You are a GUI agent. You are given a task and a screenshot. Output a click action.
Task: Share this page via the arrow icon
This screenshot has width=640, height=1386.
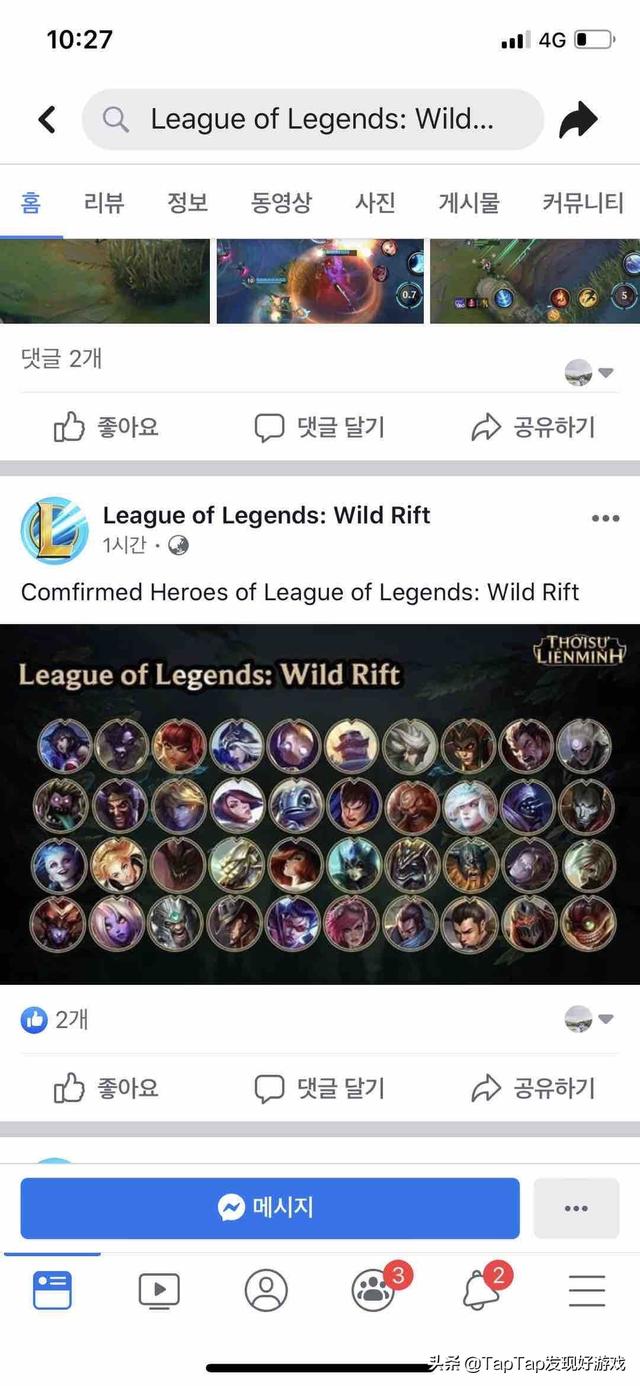(578, 120)
